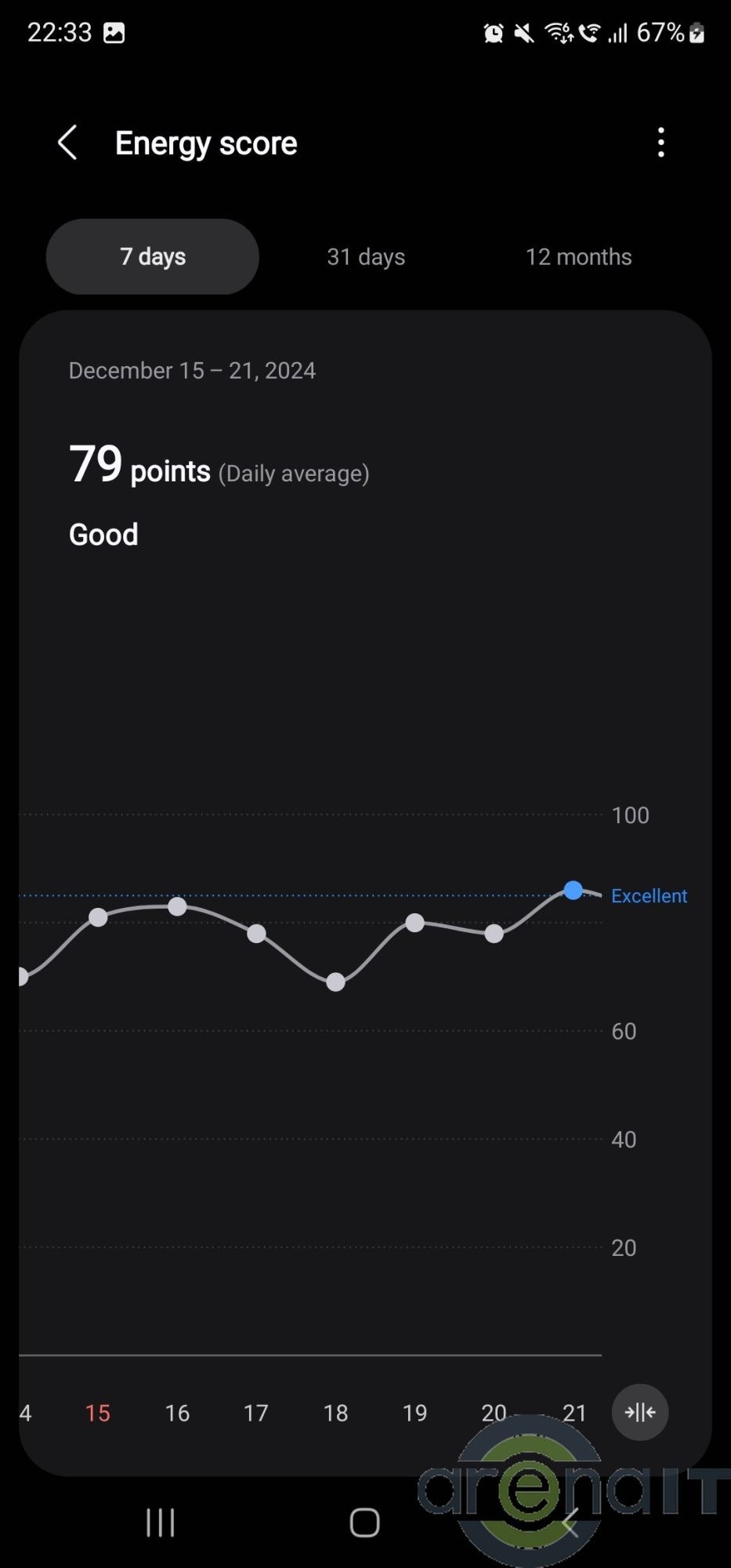
Task: Select the data point for day 16
Action: pyautogui.click(x=178, y=906)
